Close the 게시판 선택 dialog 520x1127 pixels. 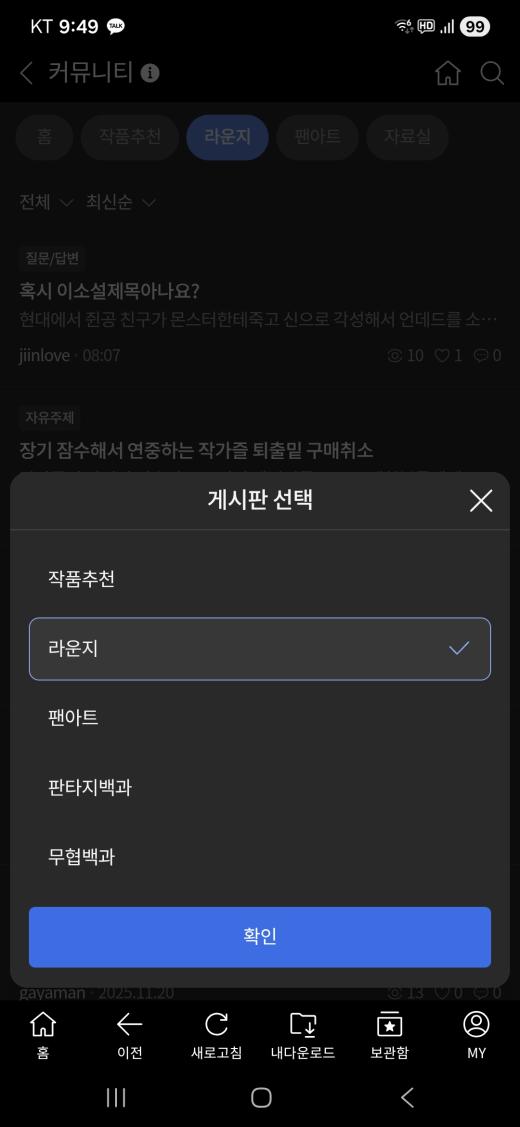[480, 500]
